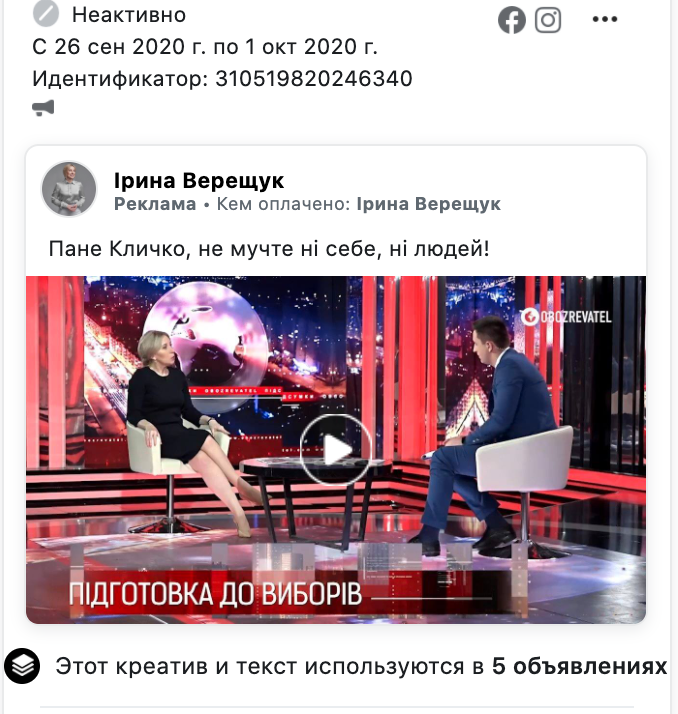
Task: Open the three-dot overflow menu
Action: point(605,19)
